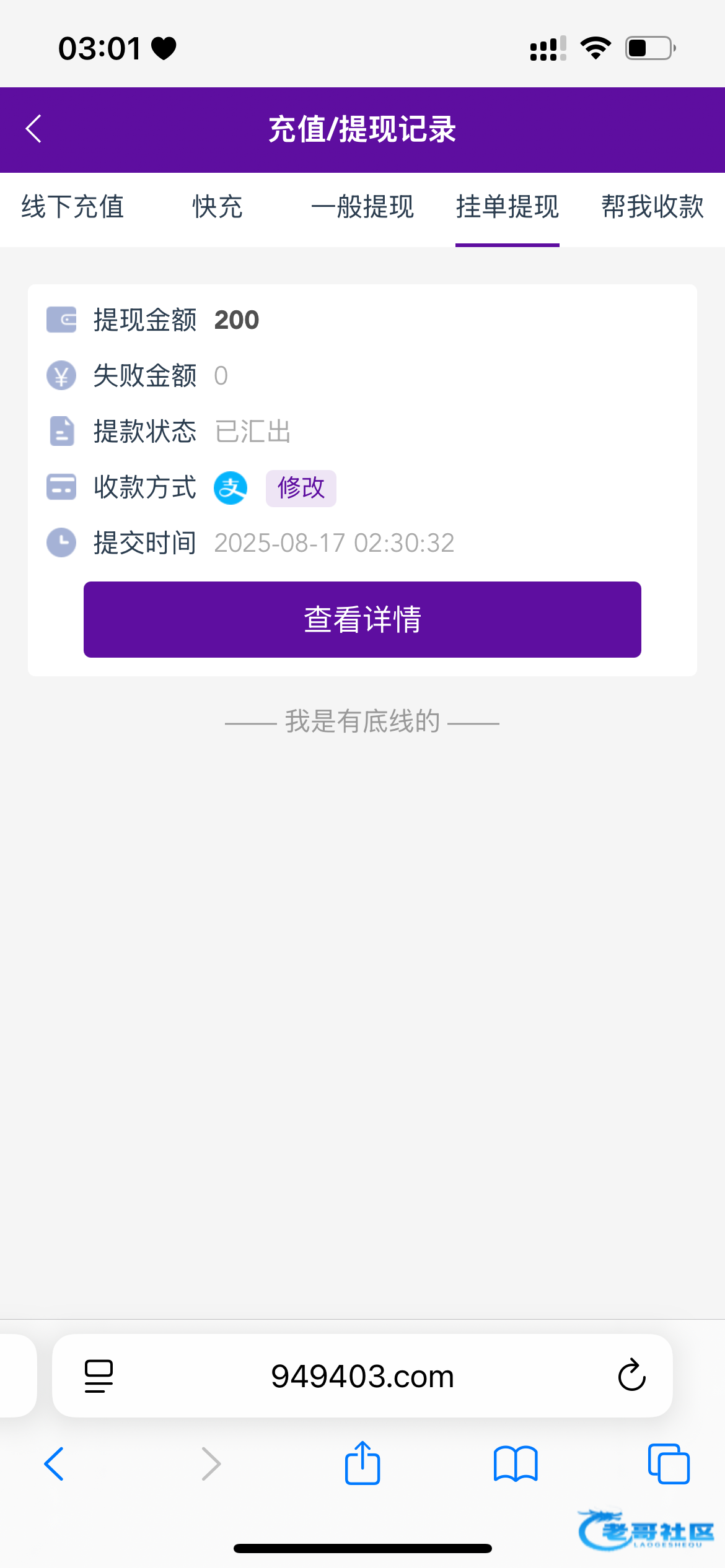Tap the 949403.com address bar
The height and width of the screenshot is (1568, 725).
[x=362, y=1376]
